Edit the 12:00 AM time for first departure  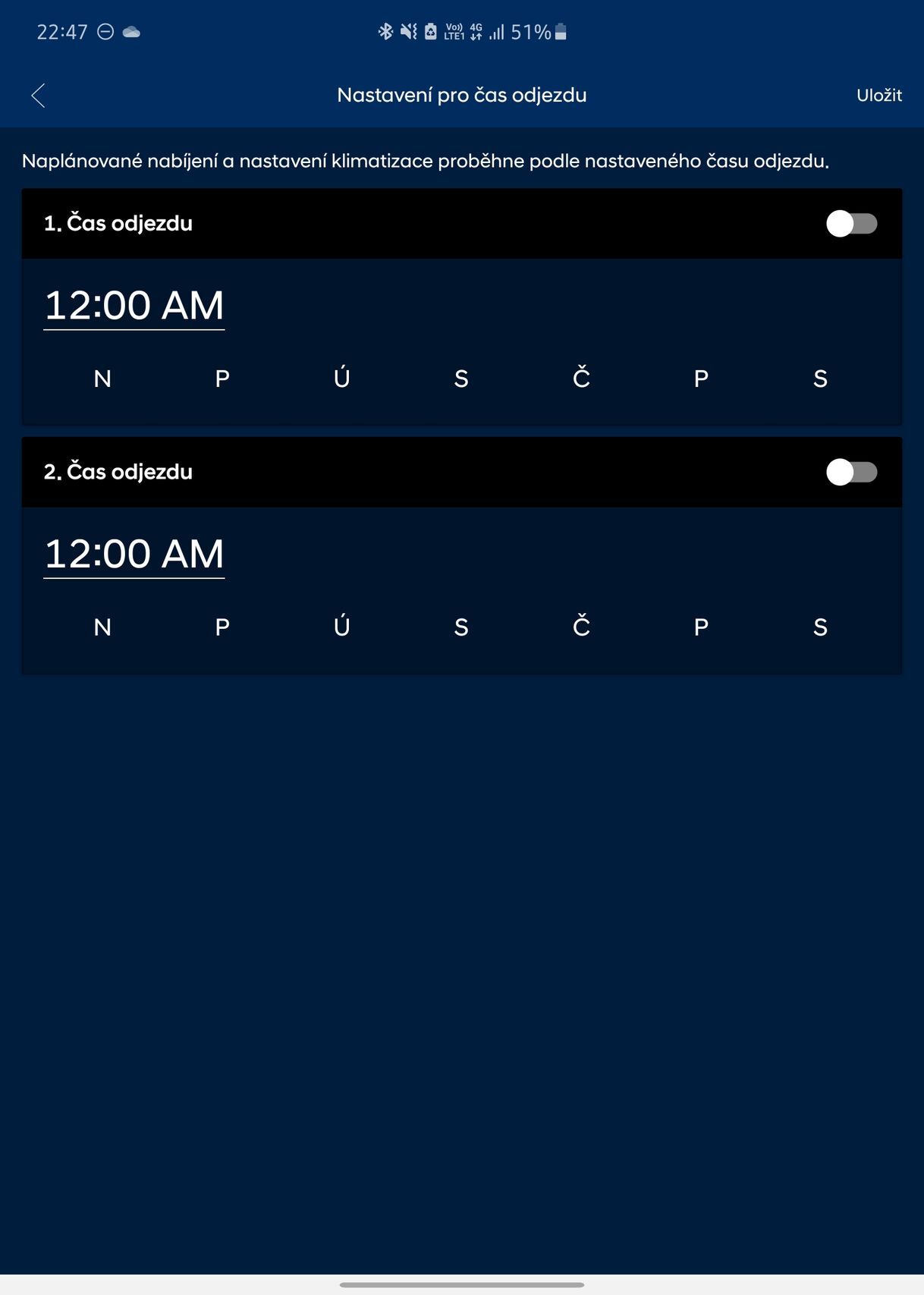(x=134, y=306)
